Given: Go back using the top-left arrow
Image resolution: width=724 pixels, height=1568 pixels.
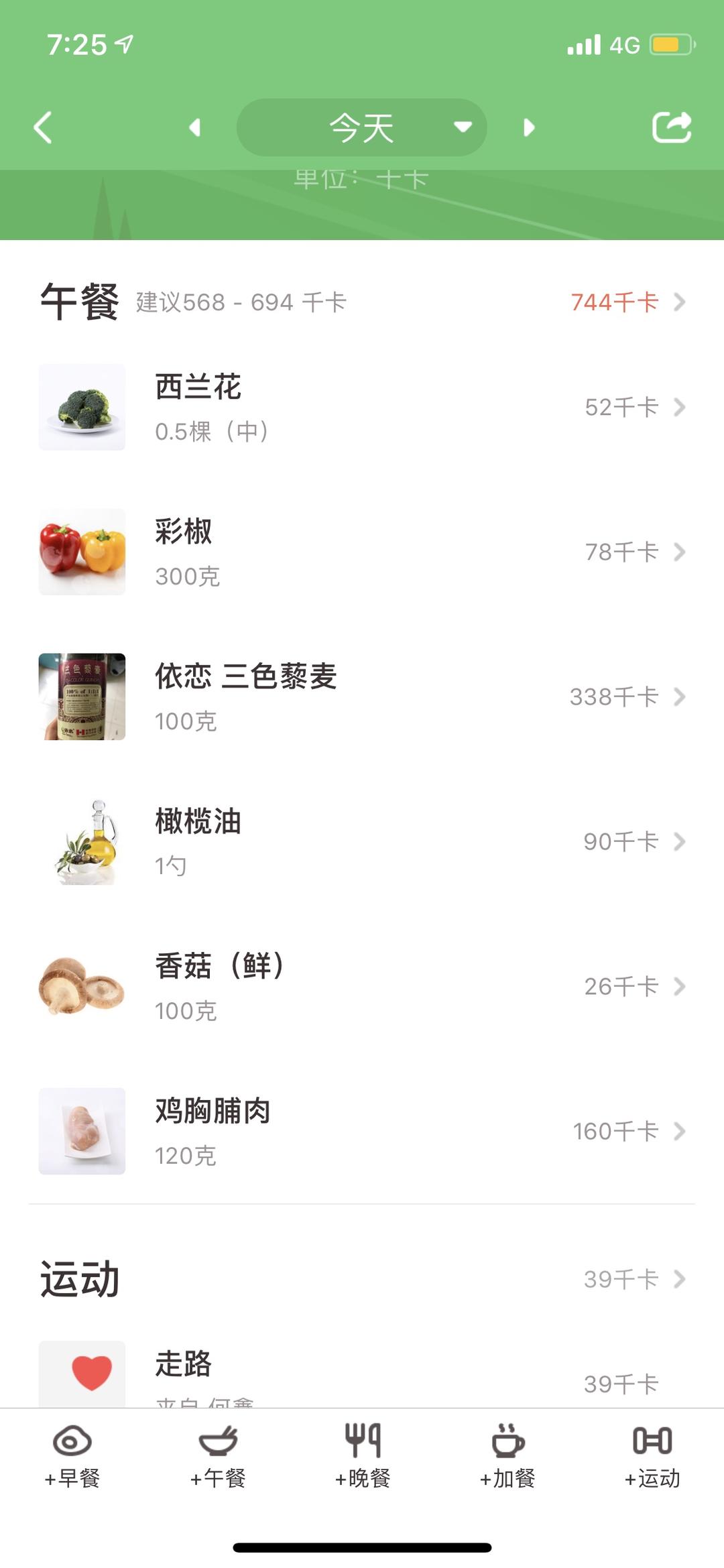Looking at the screenshot, I should (43, 127).
